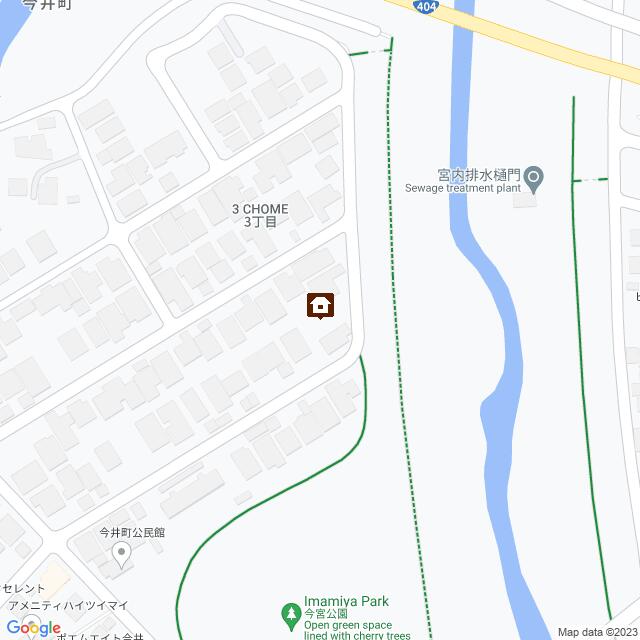Tap the brown home marker in 3 Chome

pyautogui.click(x=321, y=306)
